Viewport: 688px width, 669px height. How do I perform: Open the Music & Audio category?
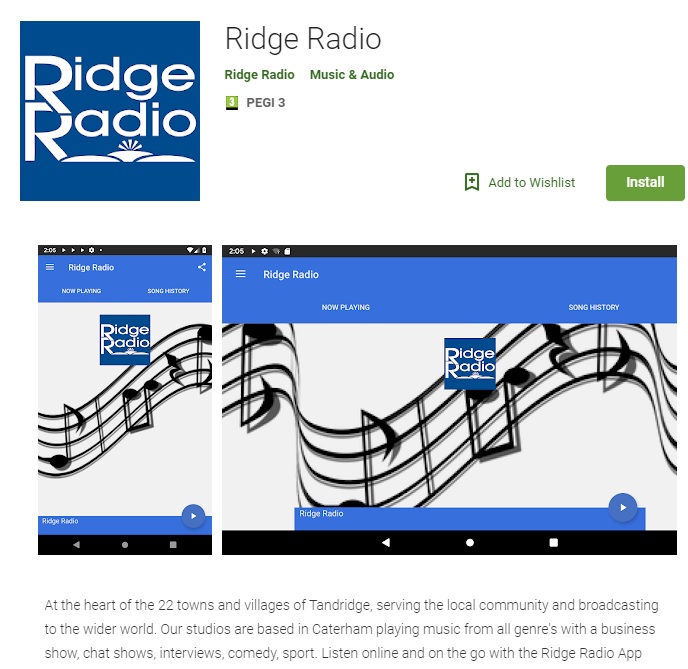351,75
